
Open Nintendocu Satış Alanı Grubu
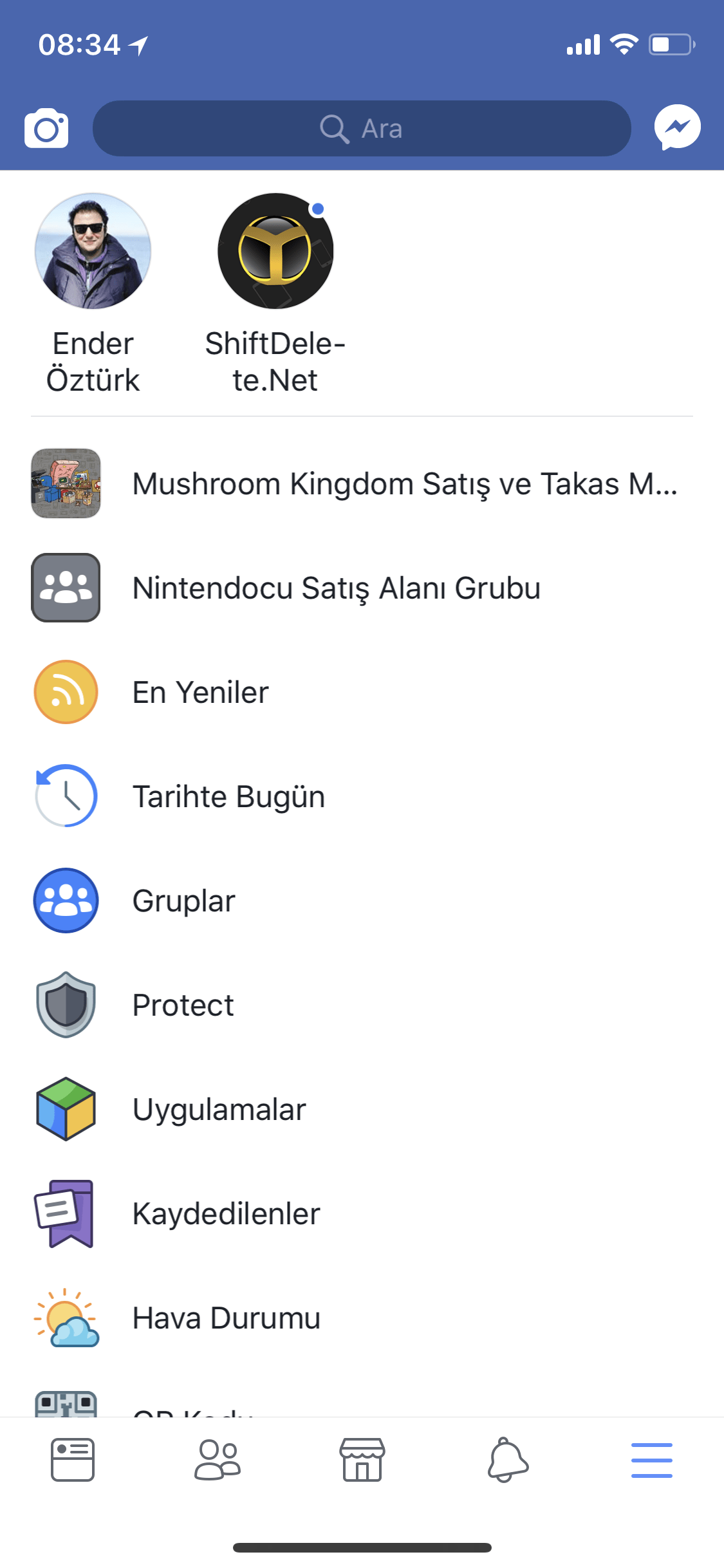336,588
